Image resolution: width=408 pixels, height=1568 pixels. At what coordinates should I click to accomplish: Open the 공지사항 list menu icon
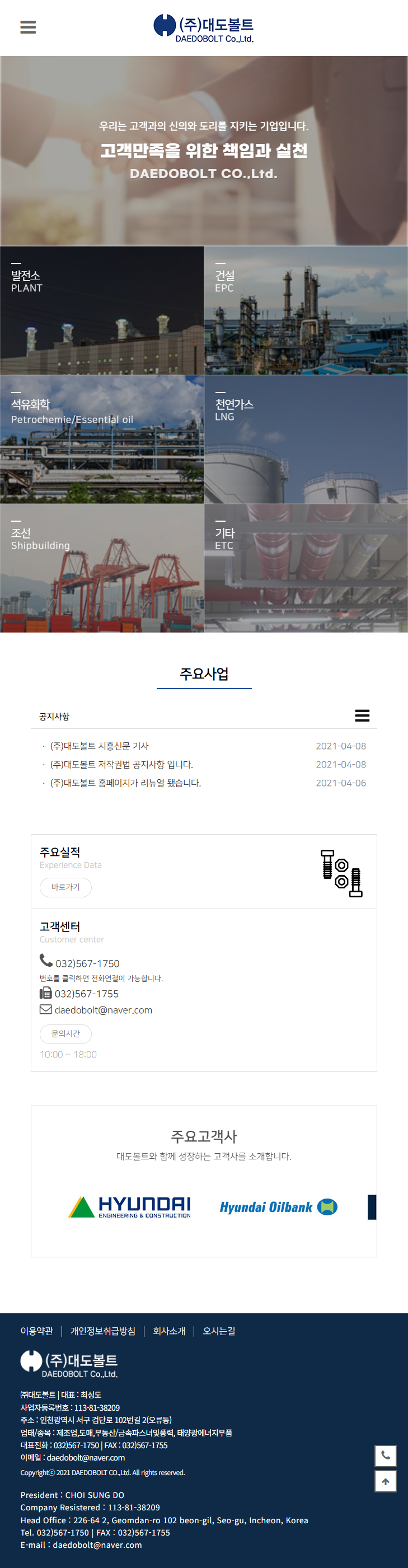tap(362, 716)
